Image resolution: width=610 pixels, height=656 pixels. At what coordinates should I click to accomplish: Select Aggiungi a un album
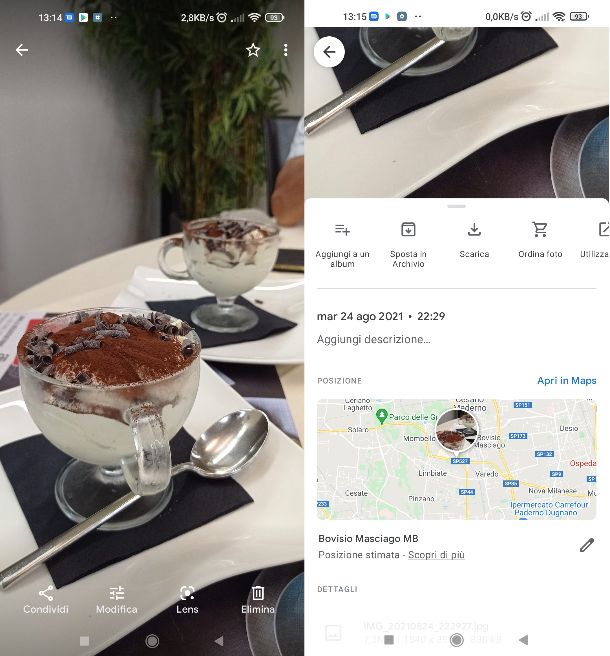pyautogui.click(x=342, y=241)
